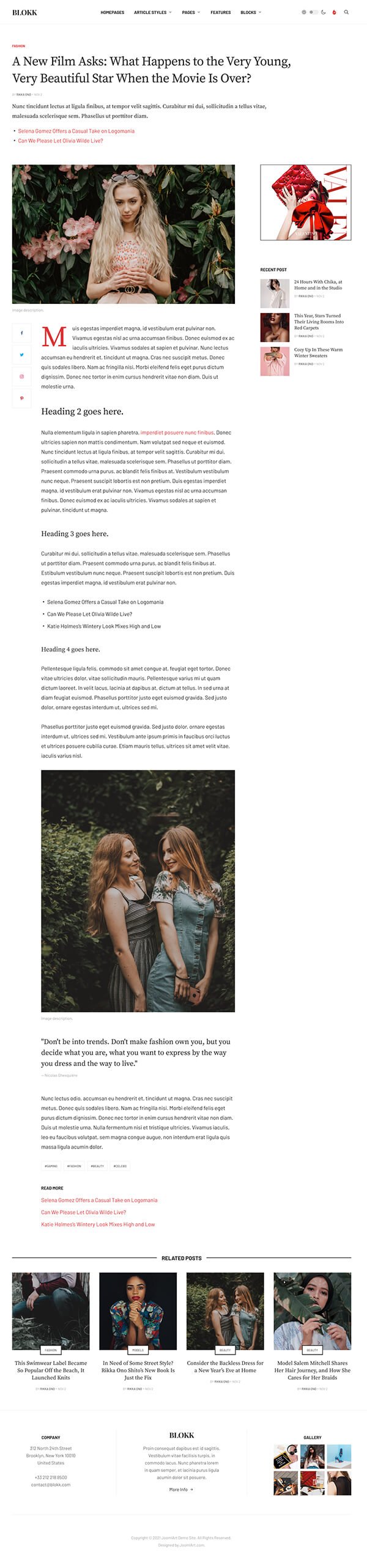Image resolution: width=367 pixels, height=1568 pixels.
Task: Expand the Pages dropdown
Action: [x=191, y=12]
